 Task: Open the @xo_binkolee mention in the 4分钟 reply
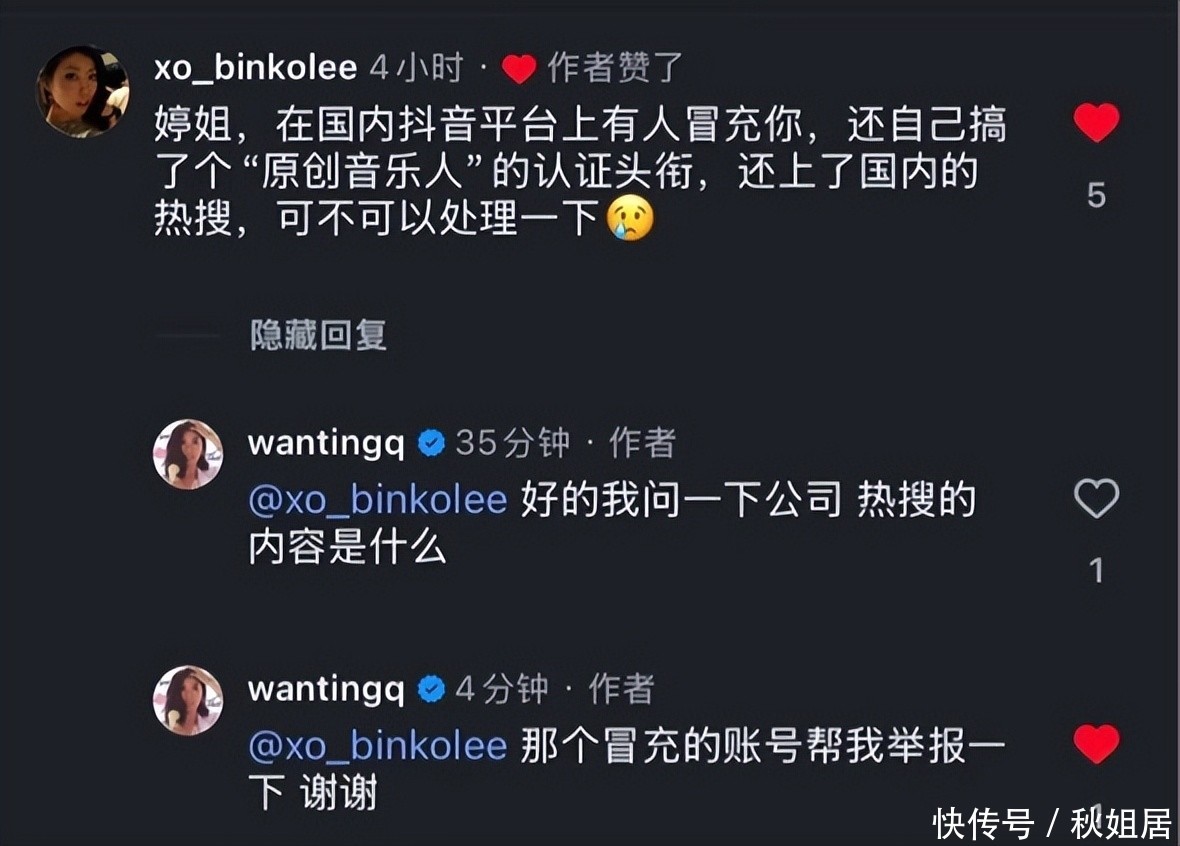point(378,746)
